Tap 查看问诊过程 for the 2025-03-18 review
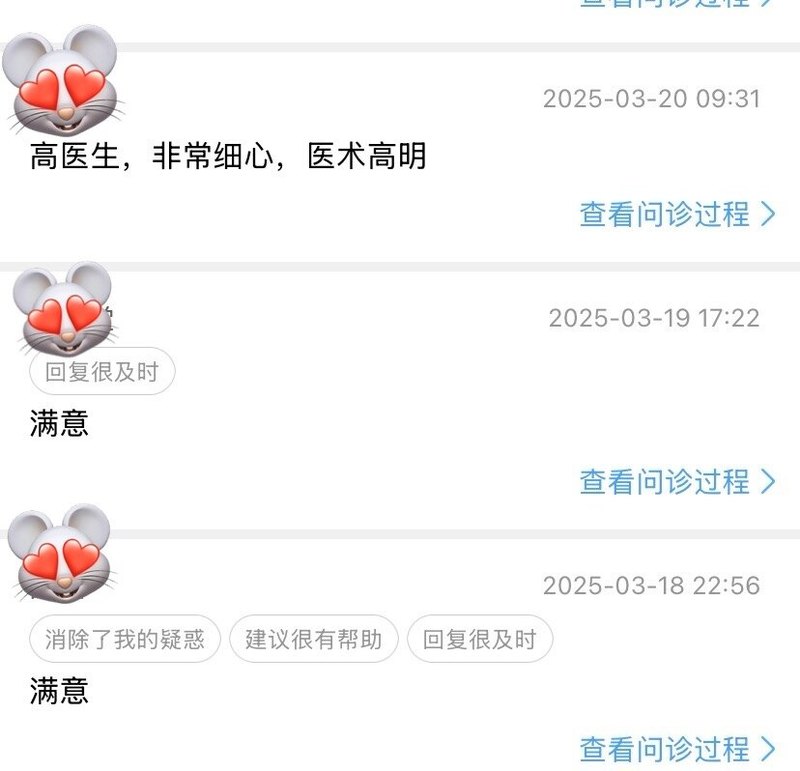 [x=677, y=748]
